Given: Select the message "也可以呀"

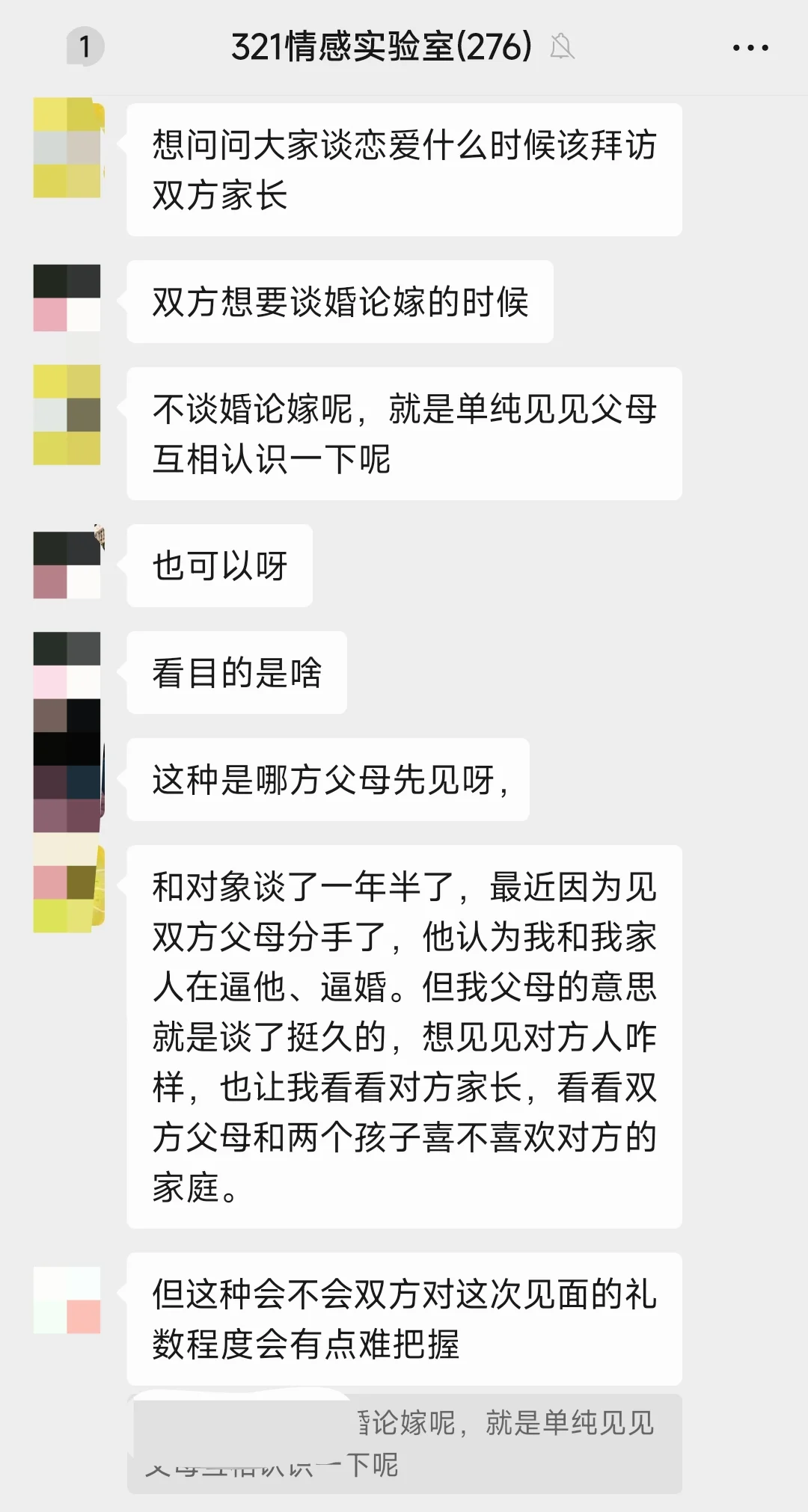Looking at the screenshot, I should coord(221,566).
